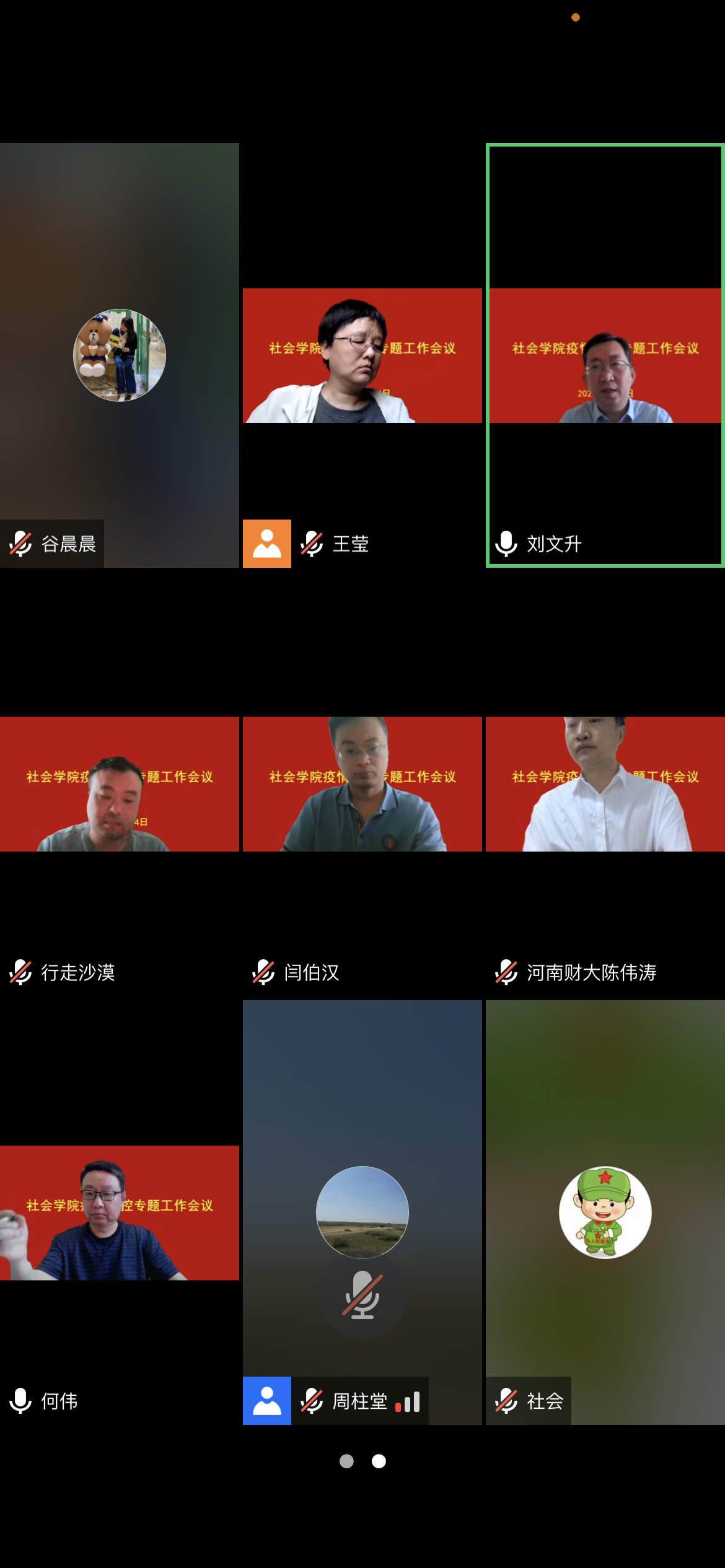Viewport: 725px width, 1568px height.
Task: Tap the blue person icon beside 周柱堂
Action: tap(266, 1401)
